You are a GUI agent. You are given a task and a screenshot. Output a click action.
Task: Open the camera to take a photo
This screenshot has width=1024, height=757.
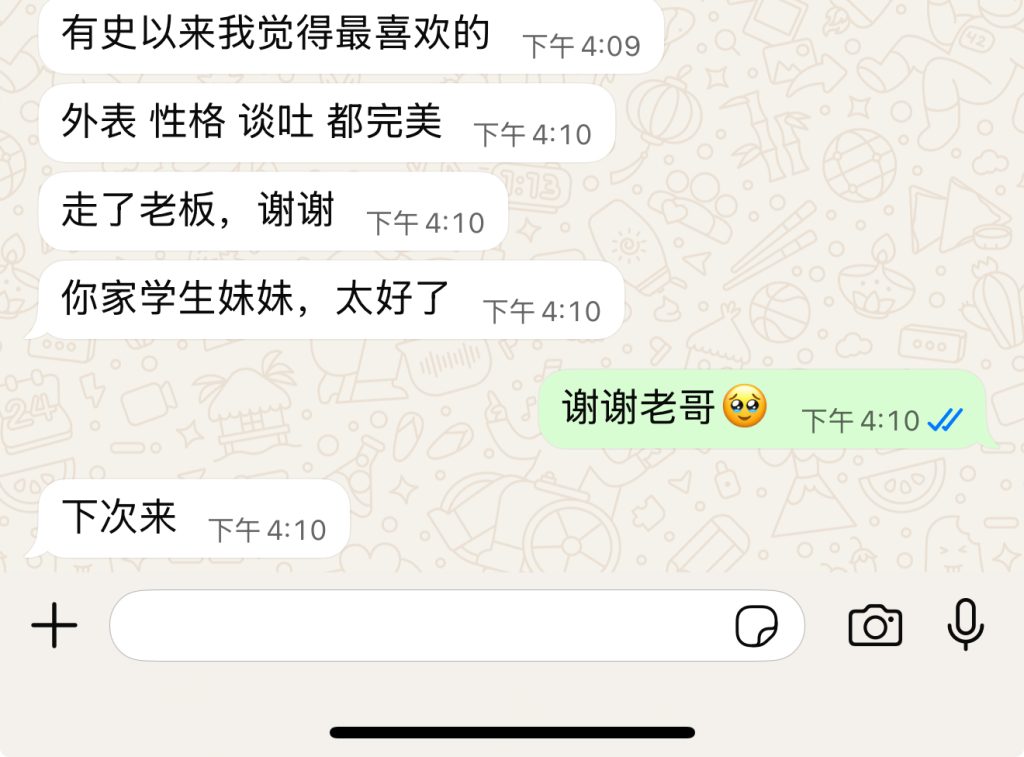coord(875,627)
